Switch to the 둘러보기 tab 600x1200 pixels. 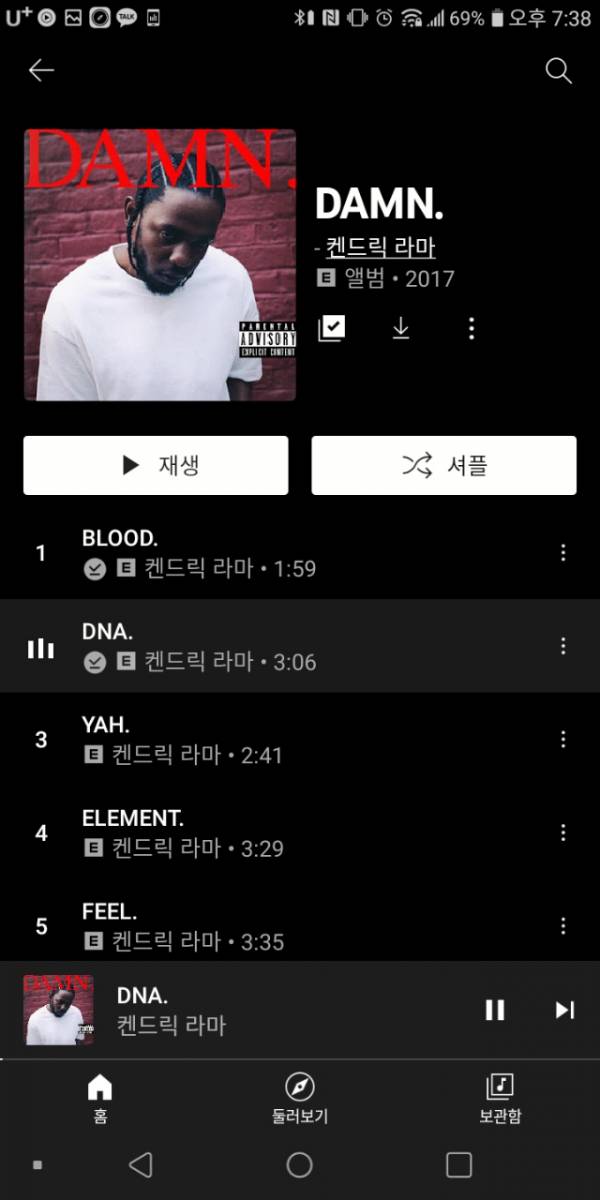[300, 1098]
